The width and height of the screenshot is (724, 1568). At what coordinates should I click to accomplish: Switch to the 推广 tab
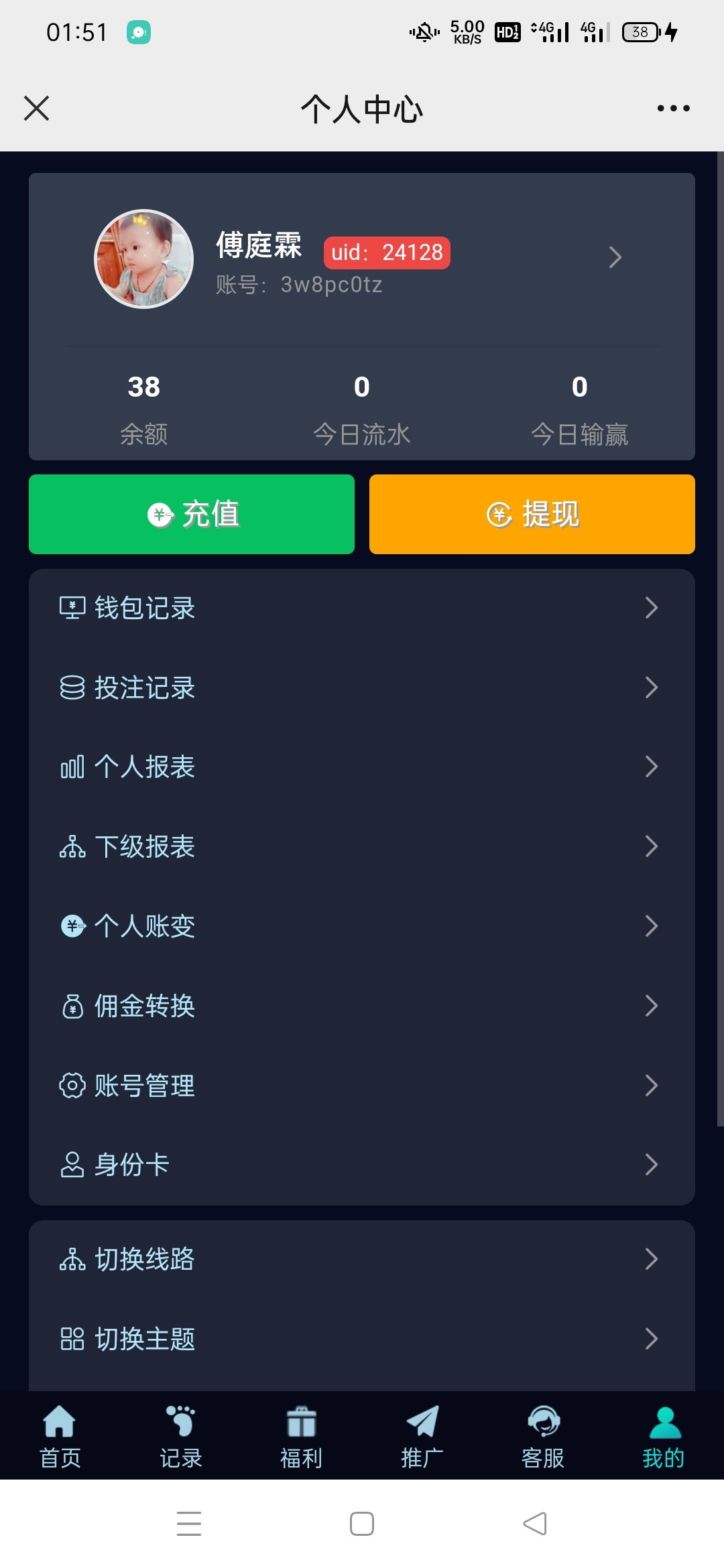coord(422,1436)
